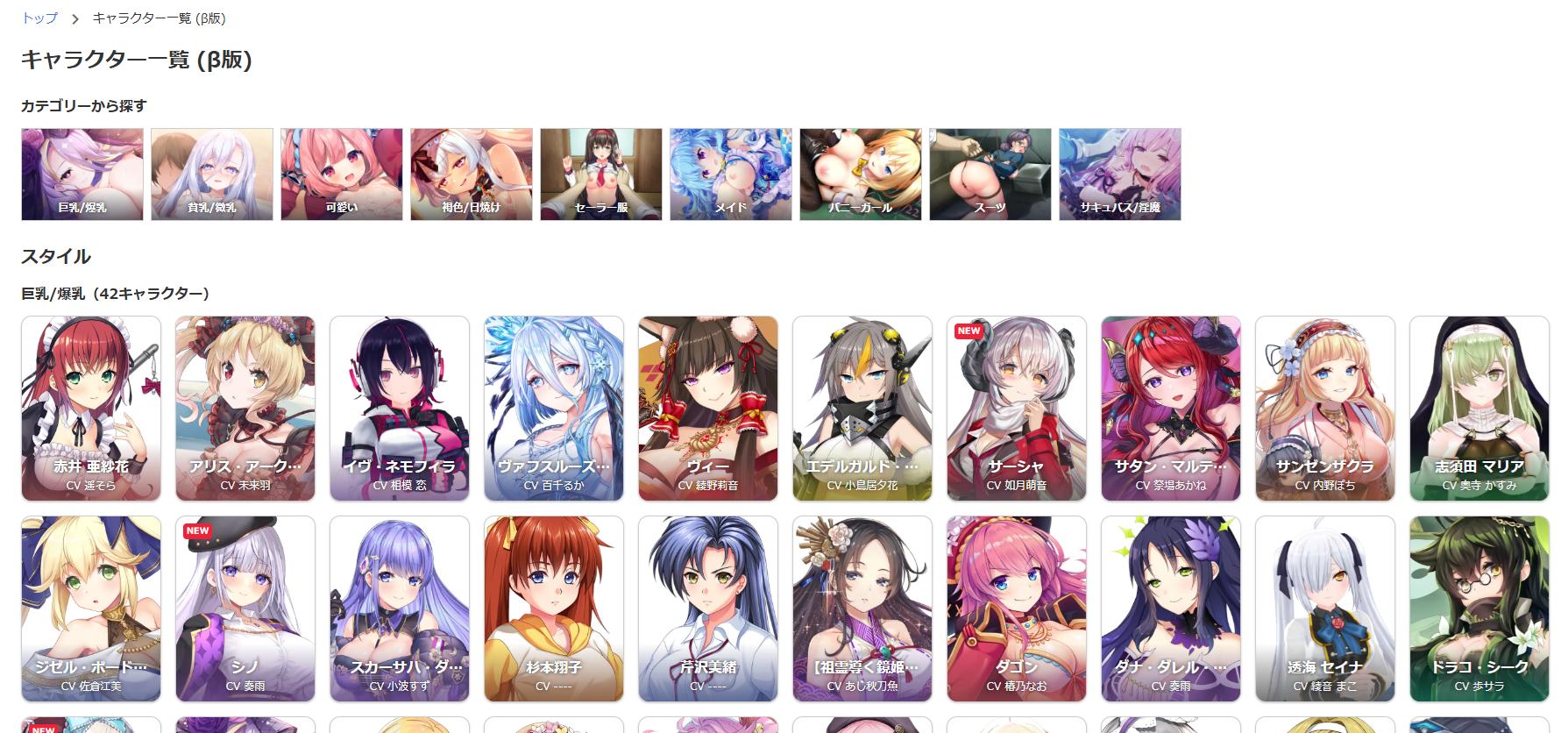Viewport: 1568px width, 733px height.
Task: Select the セーラー服 category tile
Action: (x=600, y=174)
